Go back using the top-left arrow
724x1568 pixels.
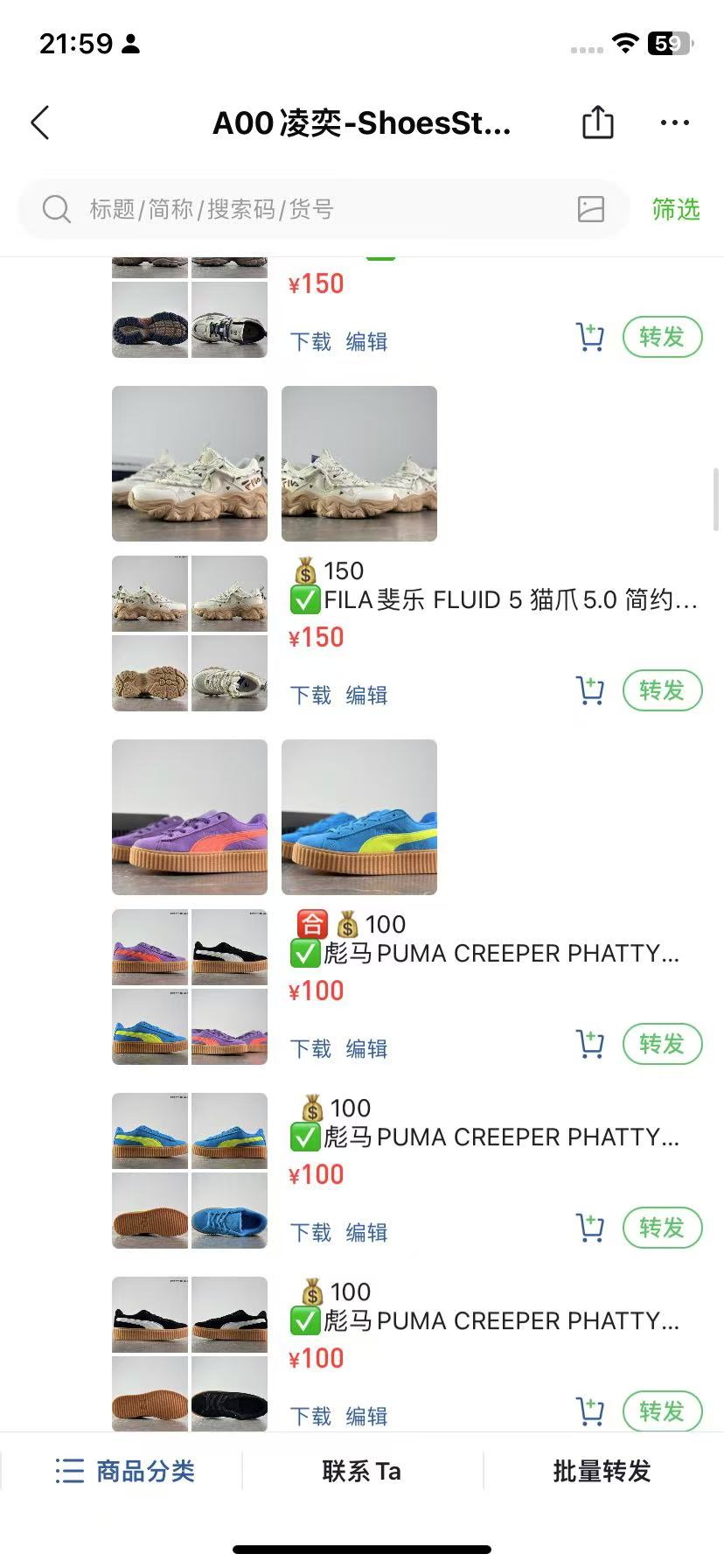40,123
